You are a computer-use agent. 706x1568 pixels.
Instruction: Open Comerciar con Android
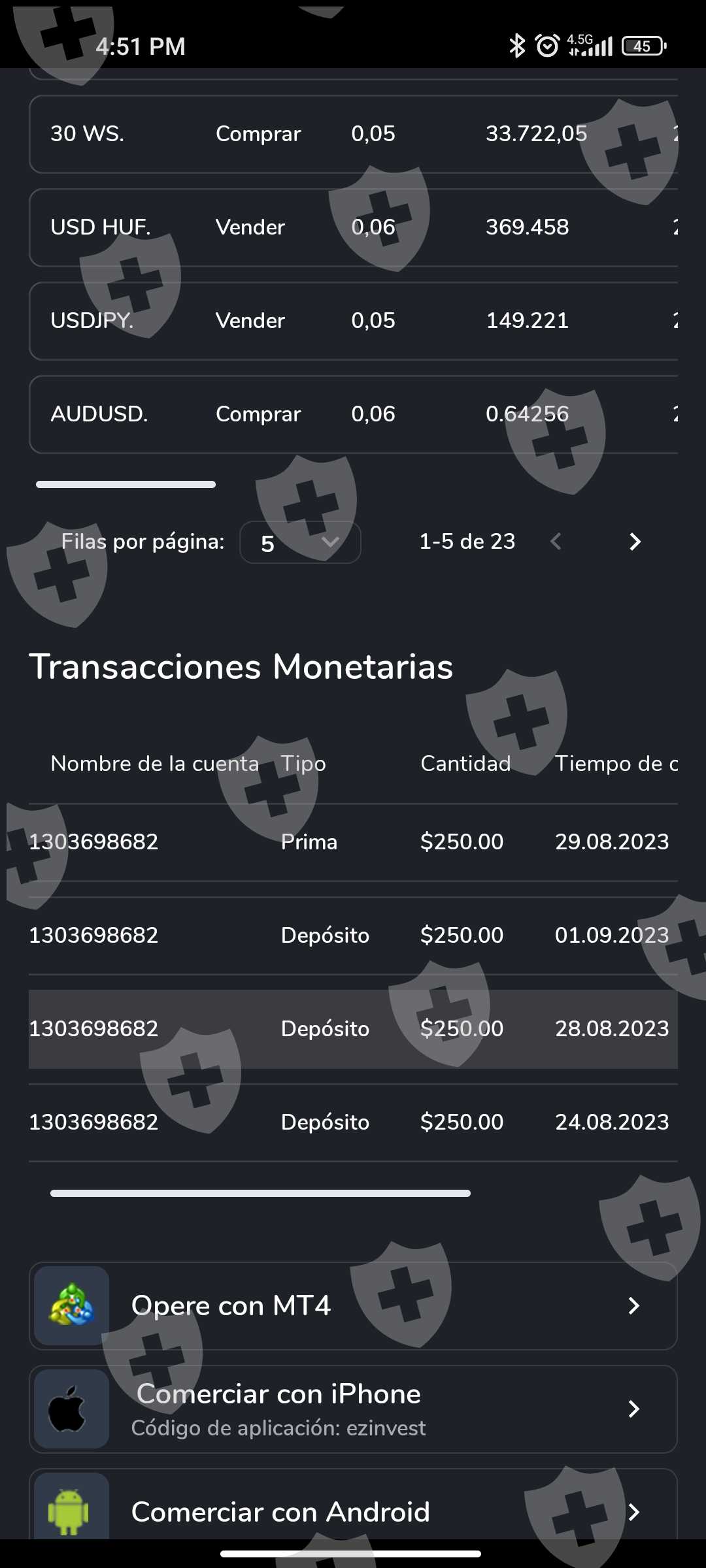tap(353, 1511)
